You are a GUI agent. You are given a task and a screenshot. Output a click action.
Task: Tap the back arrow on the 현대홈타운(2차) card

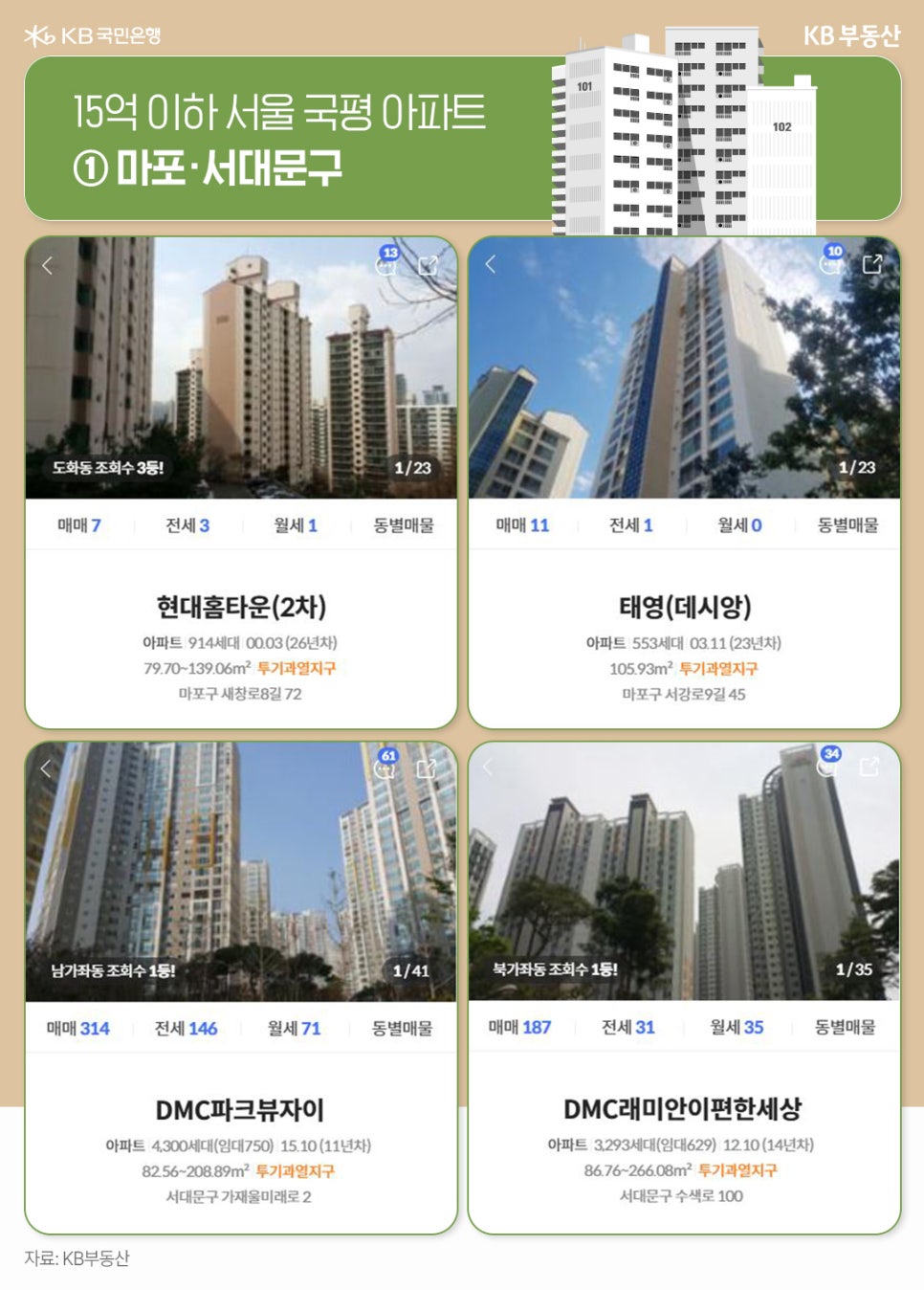(x=47, y=266)
